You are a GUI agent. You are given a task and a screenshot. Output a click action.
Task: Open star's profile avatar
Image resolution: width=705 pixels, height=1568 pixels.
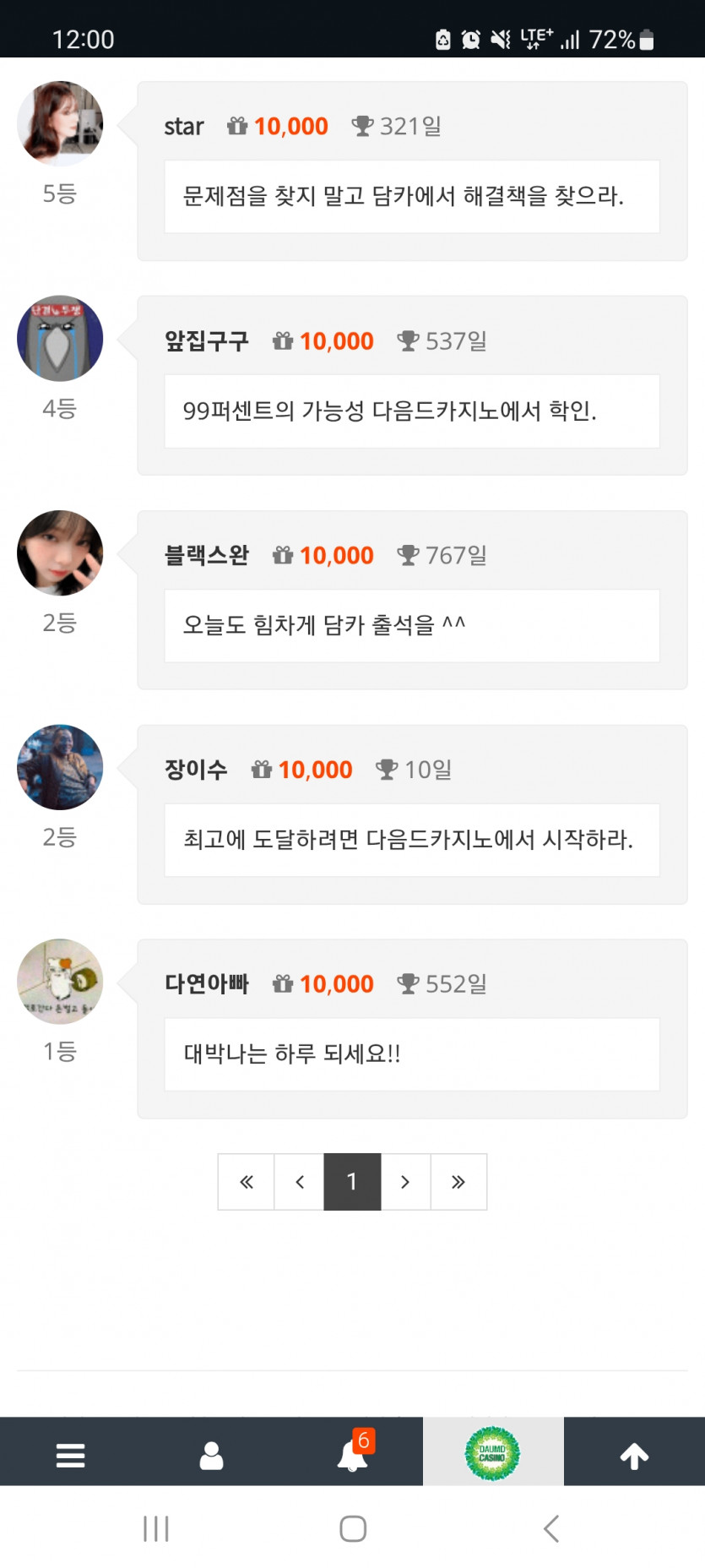tap(59, 123)
